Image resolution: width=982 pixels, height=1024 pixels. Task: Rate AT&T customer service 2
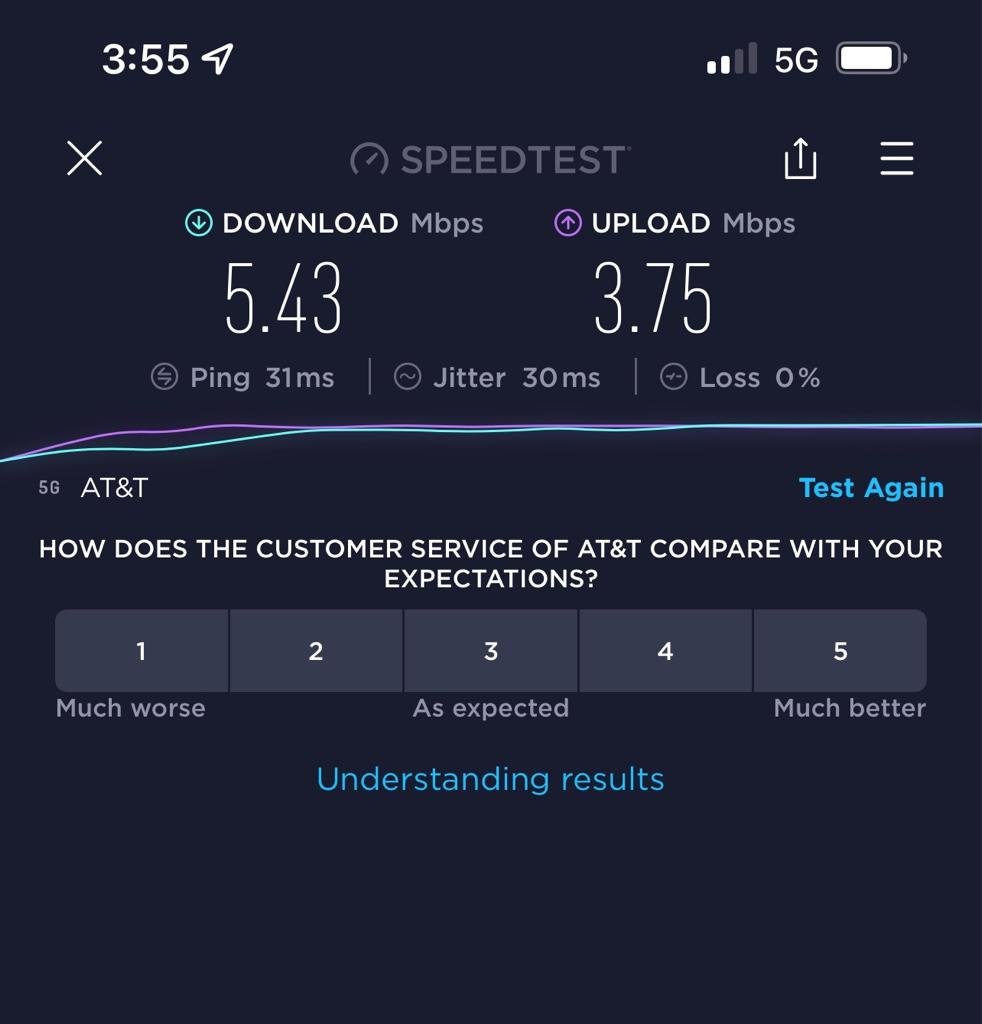[x=316, y=650]
